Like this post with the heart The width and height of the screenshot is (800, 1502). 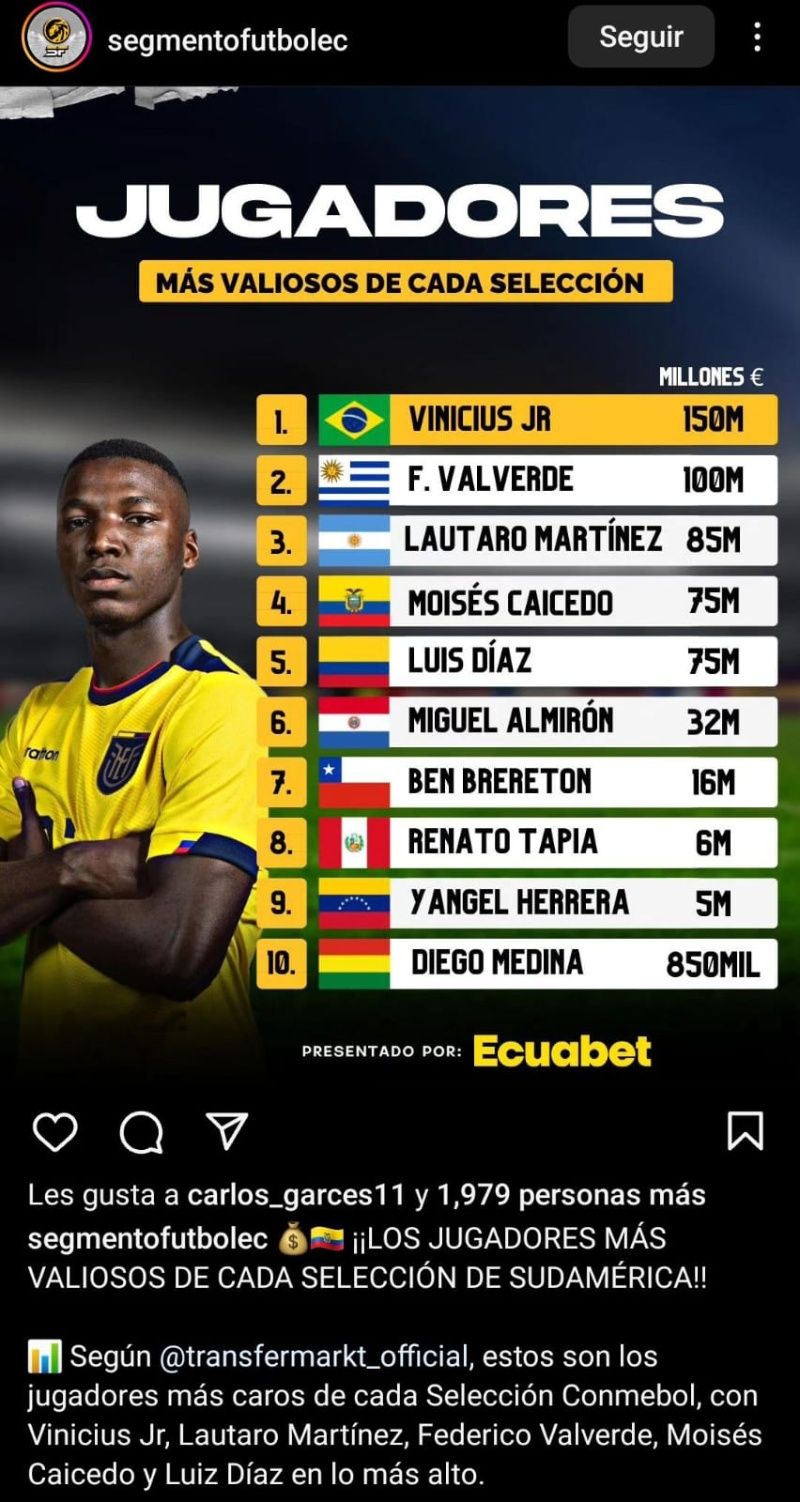55,1132
